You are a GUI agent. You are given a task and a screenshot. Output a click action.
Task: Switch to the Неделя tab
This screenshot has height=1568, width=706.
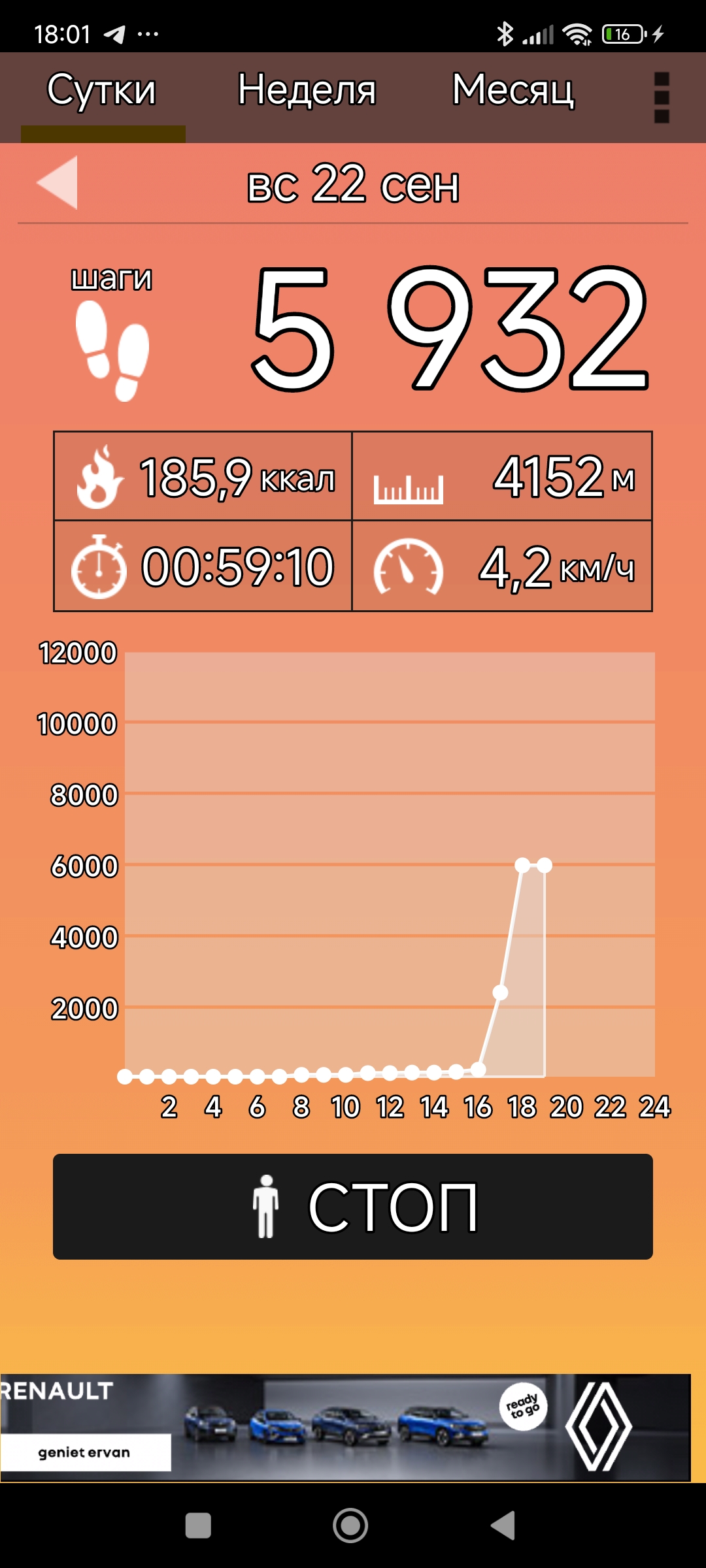(307, 91)
